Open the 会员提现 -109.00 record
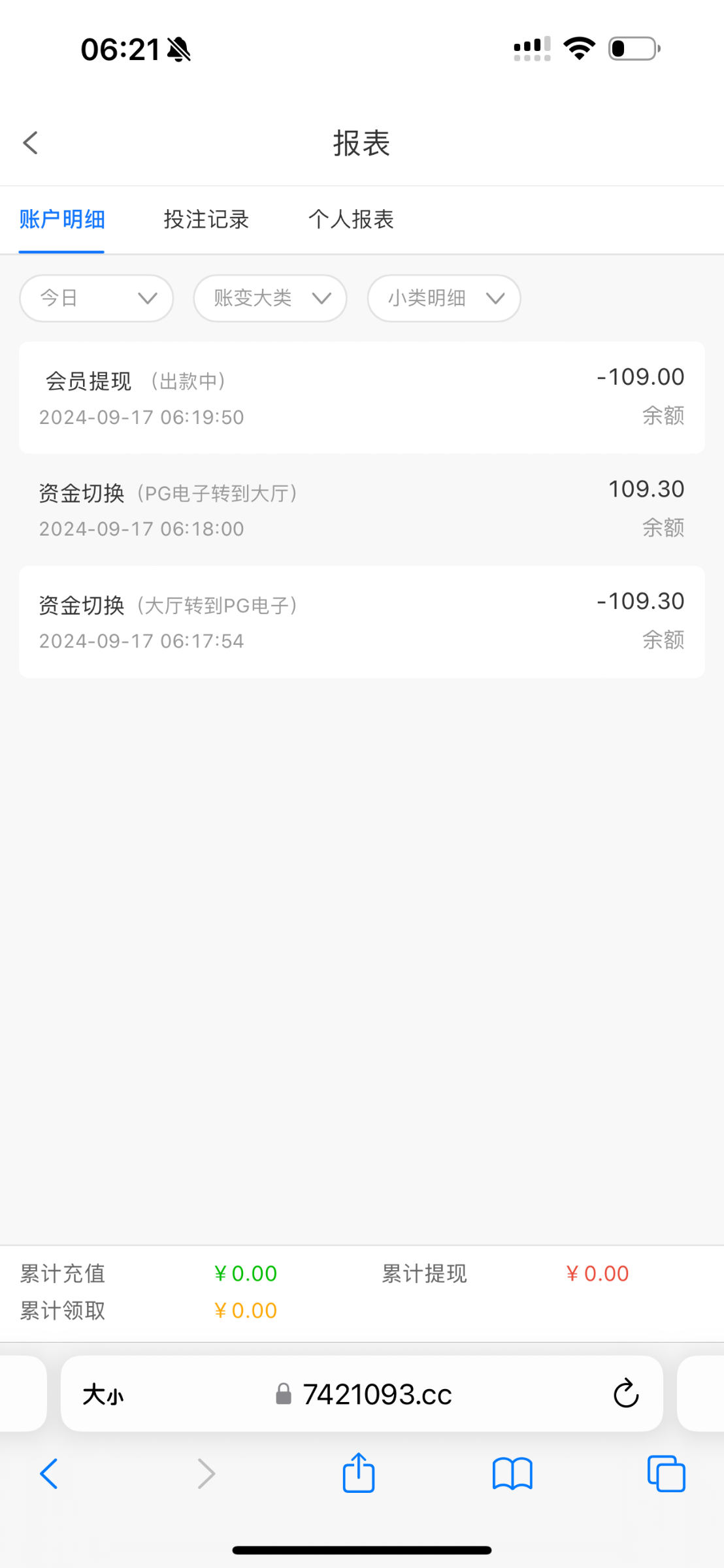Image resolution: width=724 pixels, height=1568 pixels. click(x=362, y=397)
